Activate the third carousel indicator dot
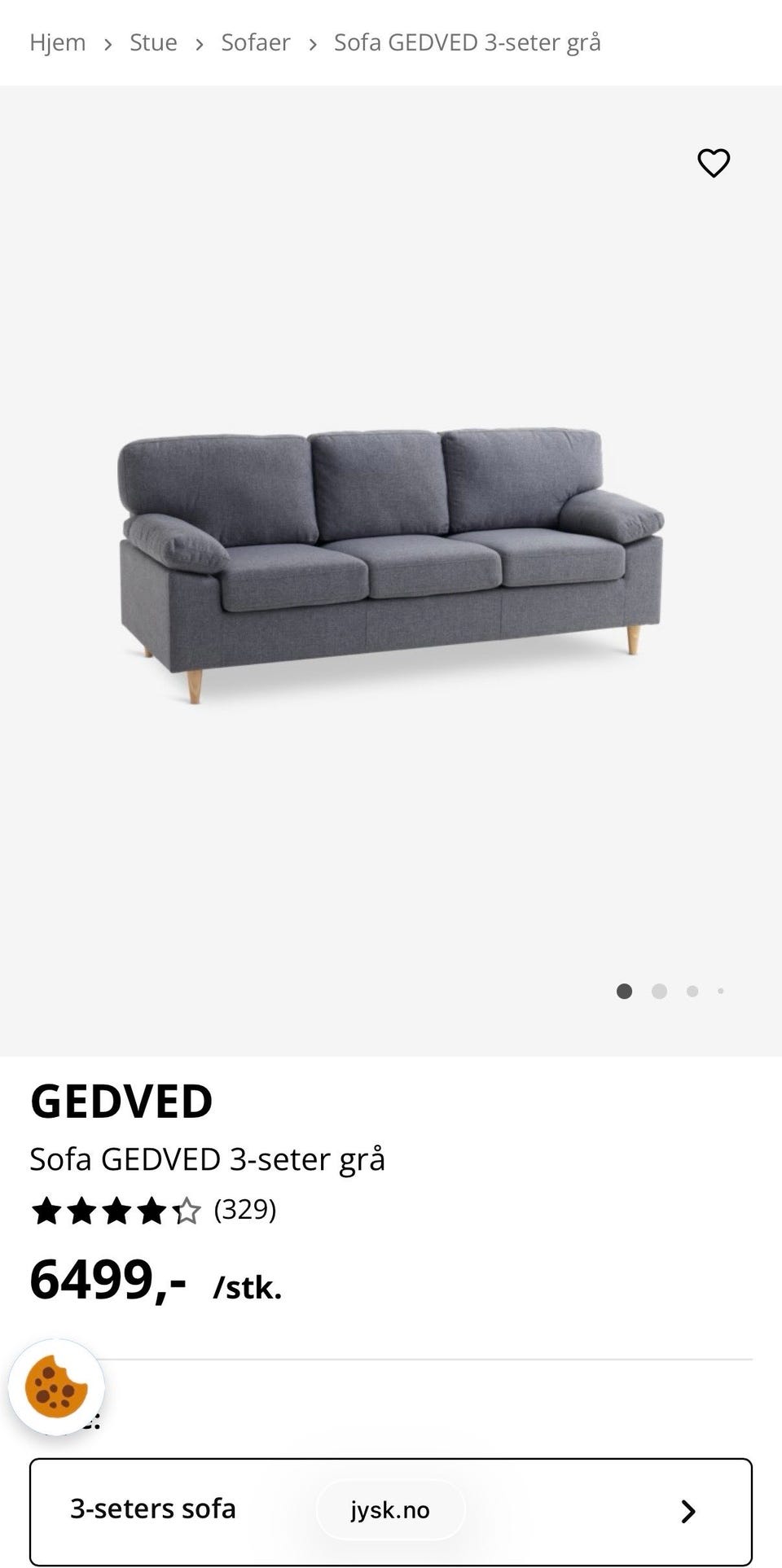 [693, 992]
